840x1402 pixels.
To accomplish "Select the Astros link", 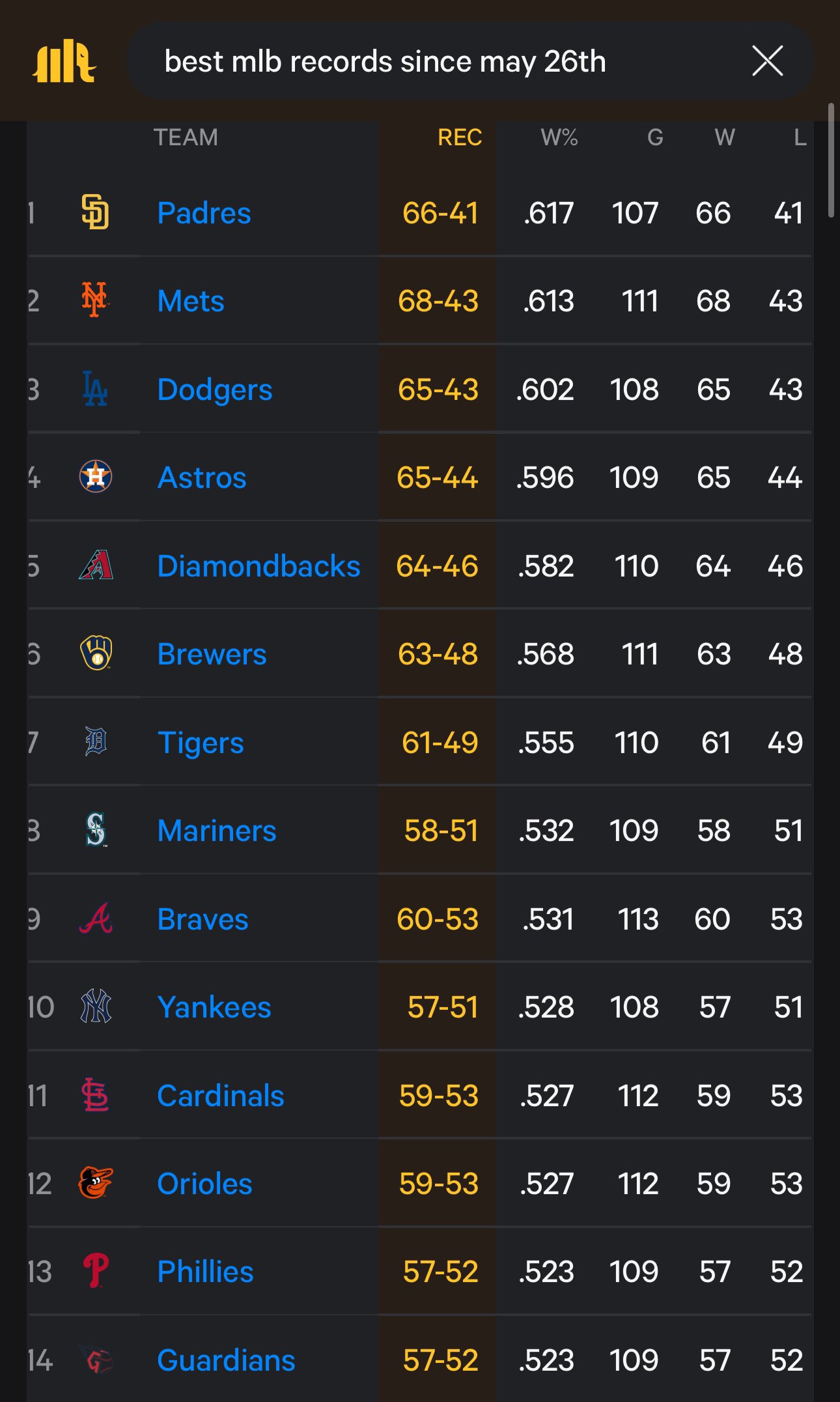I will coord(202,478).
